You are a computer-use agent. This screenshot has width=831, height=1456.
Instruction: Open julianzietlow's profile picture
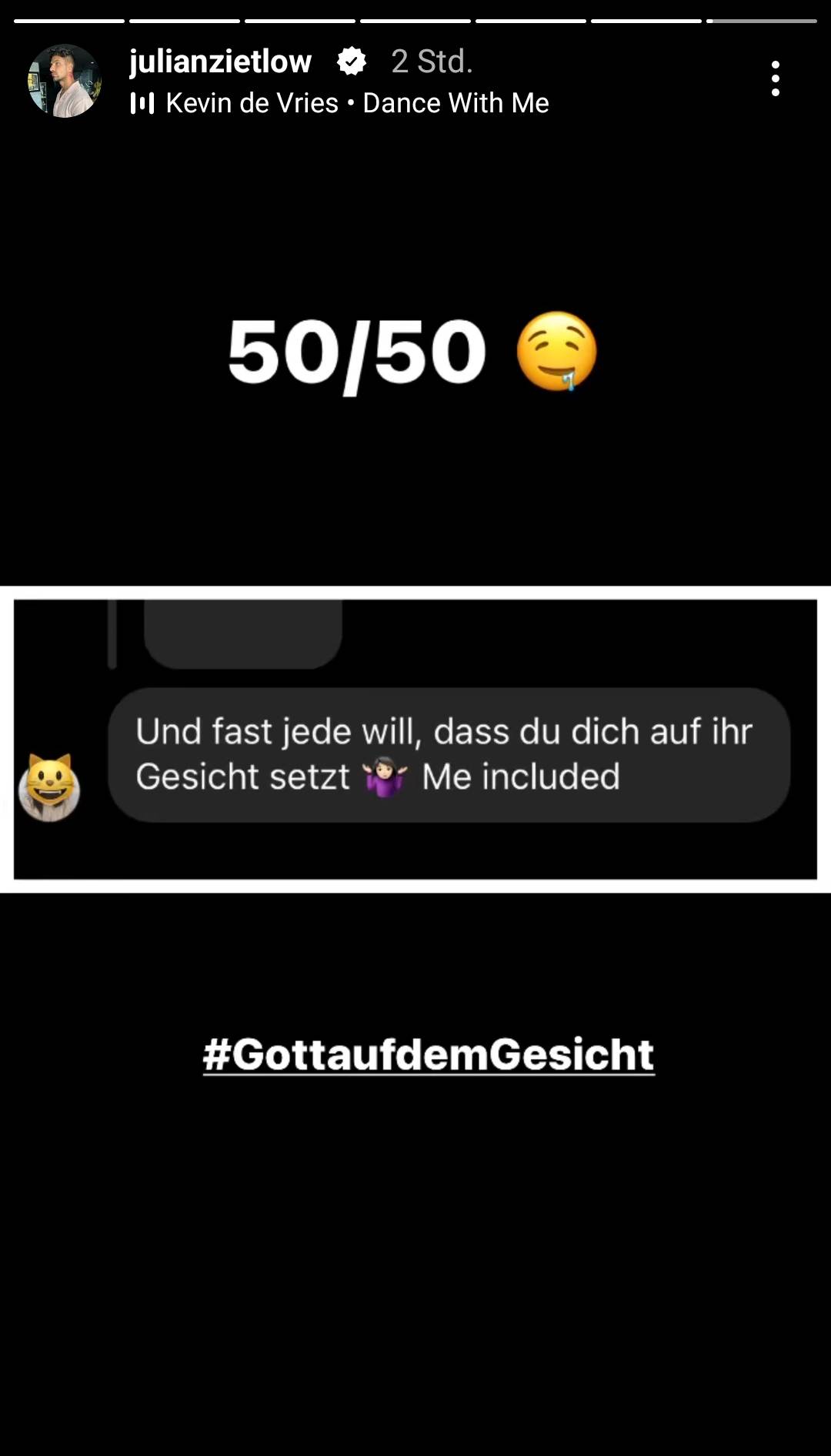(65, 81)
